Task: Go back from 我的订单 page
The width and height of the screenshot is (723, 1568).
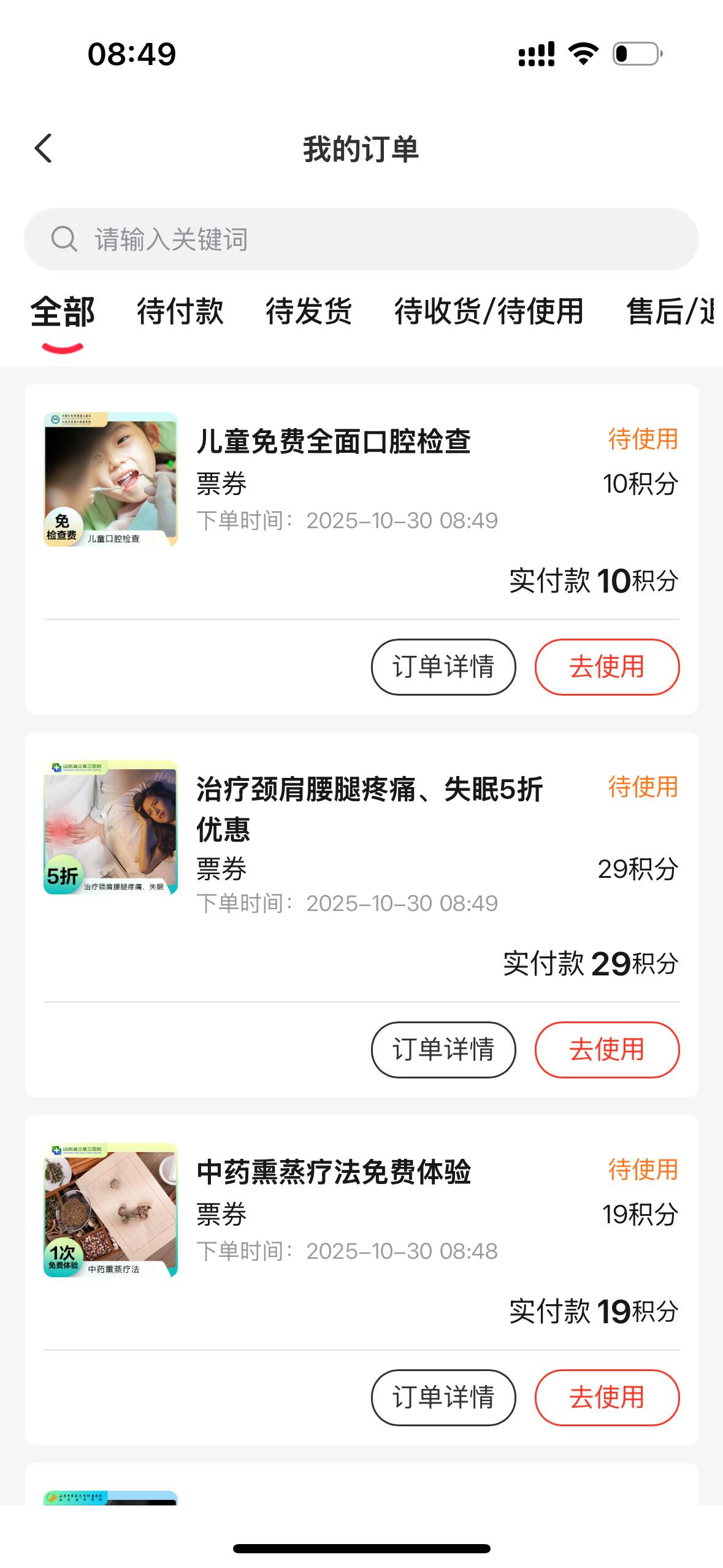Action: pyautogui.click(x=44, y=148)
